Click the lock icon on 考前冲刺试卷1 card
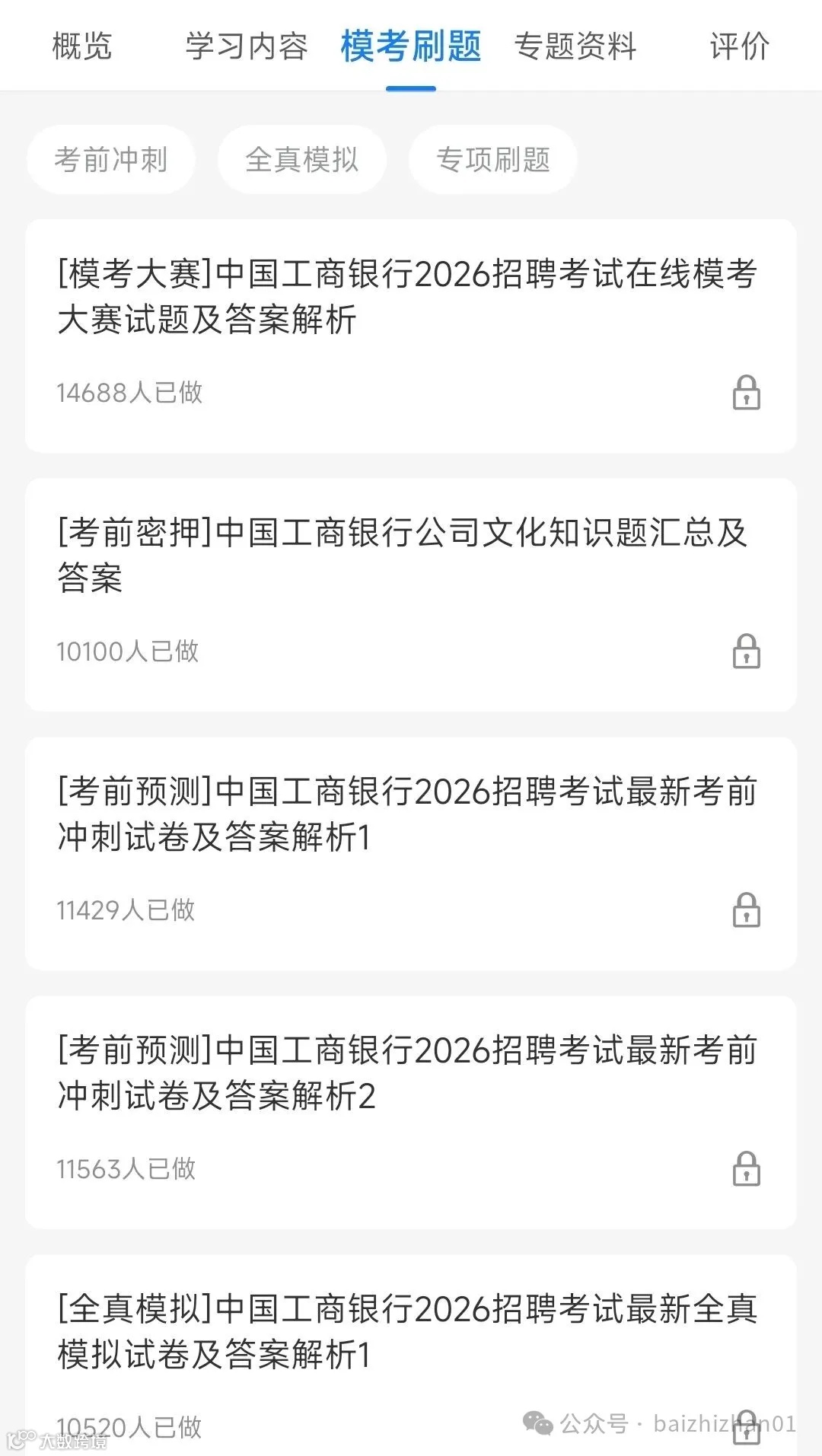This screenshot has height=1456, width=822. click(x=747, y=911)
